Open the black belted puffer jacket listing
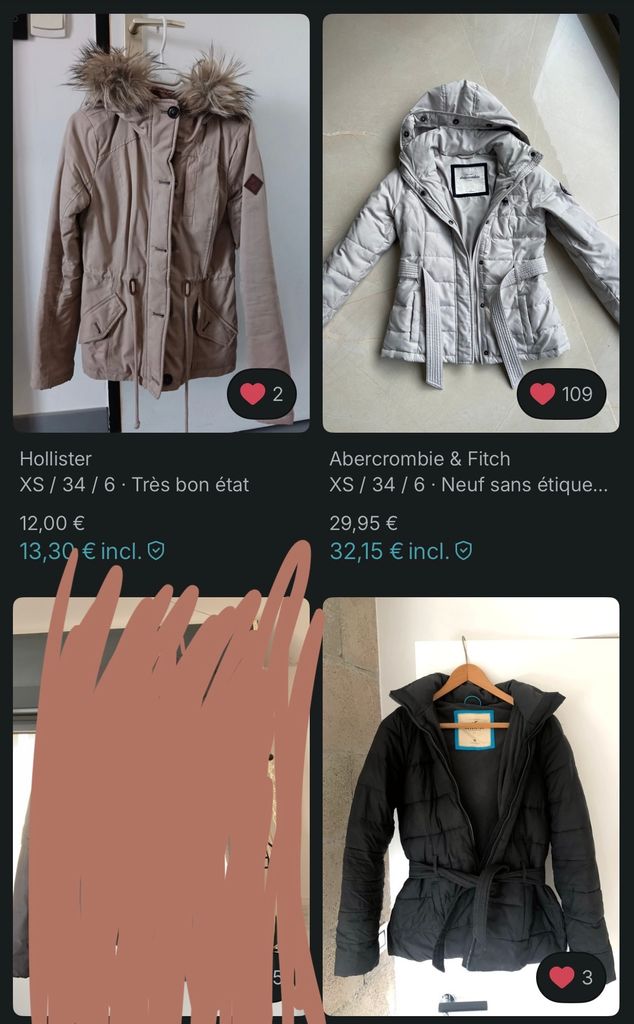The height and width of the screenshot is (1024, 634). [x=471, y=807]
